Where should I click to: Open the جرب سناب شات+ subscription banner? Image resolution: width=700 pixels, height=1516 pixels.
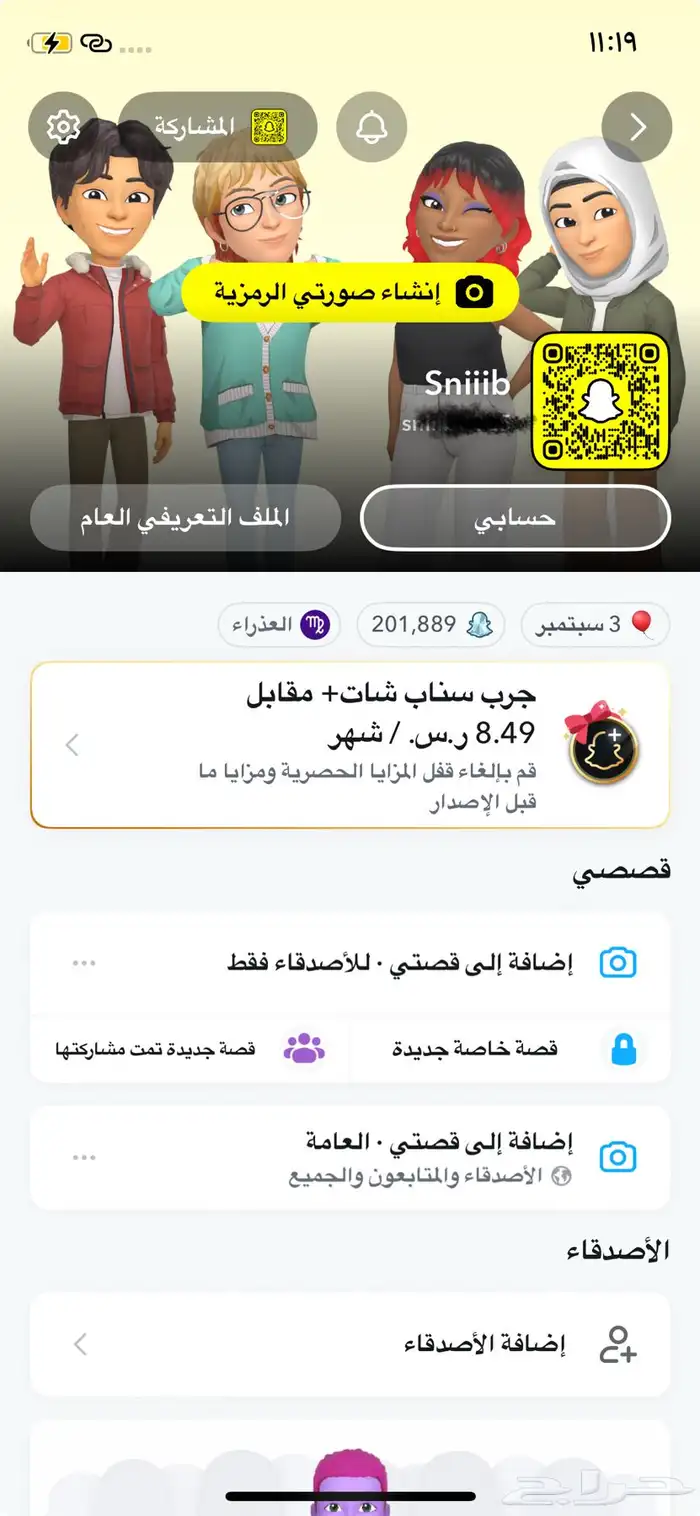[x=350, y=745]
